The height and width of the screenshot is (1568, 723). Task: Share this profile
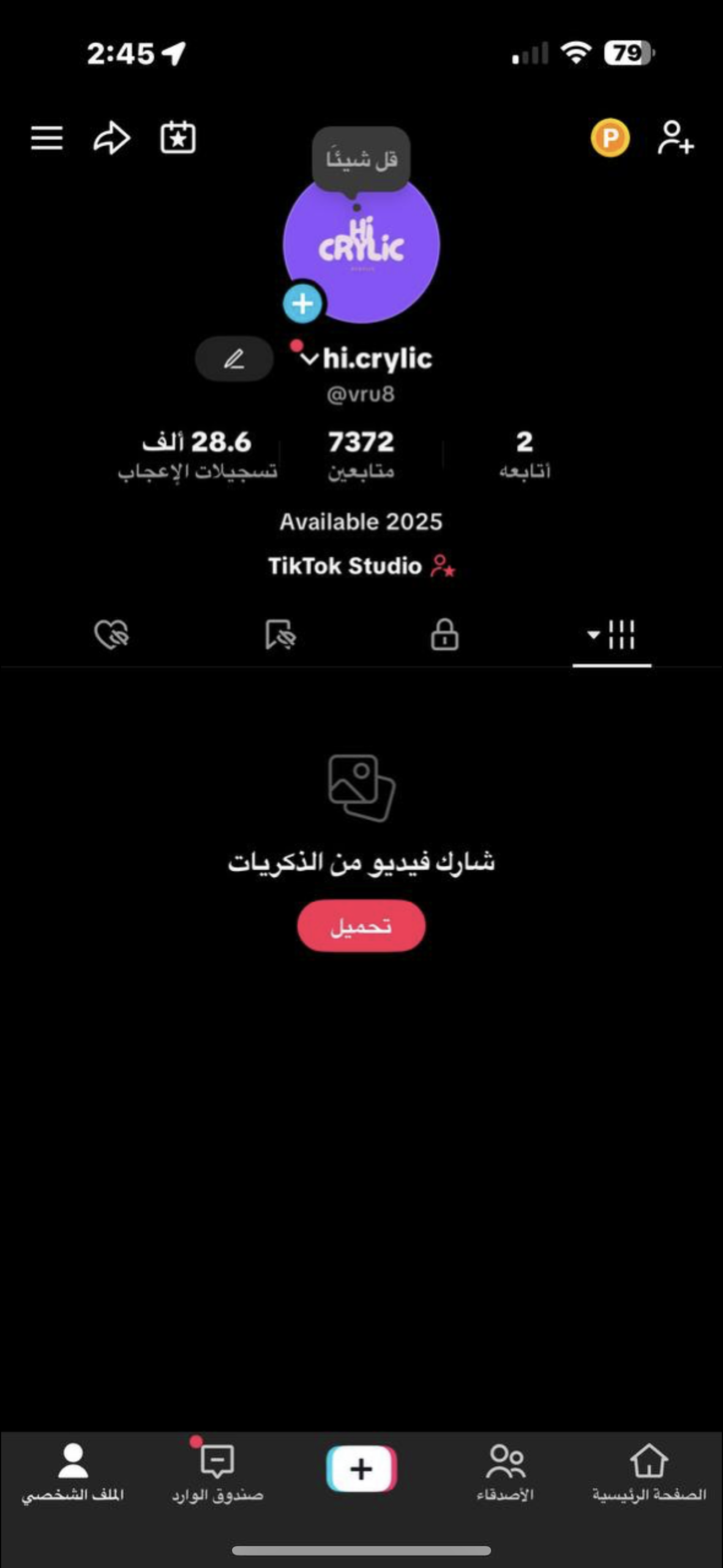pyautogui.click(x=111, y=138)
